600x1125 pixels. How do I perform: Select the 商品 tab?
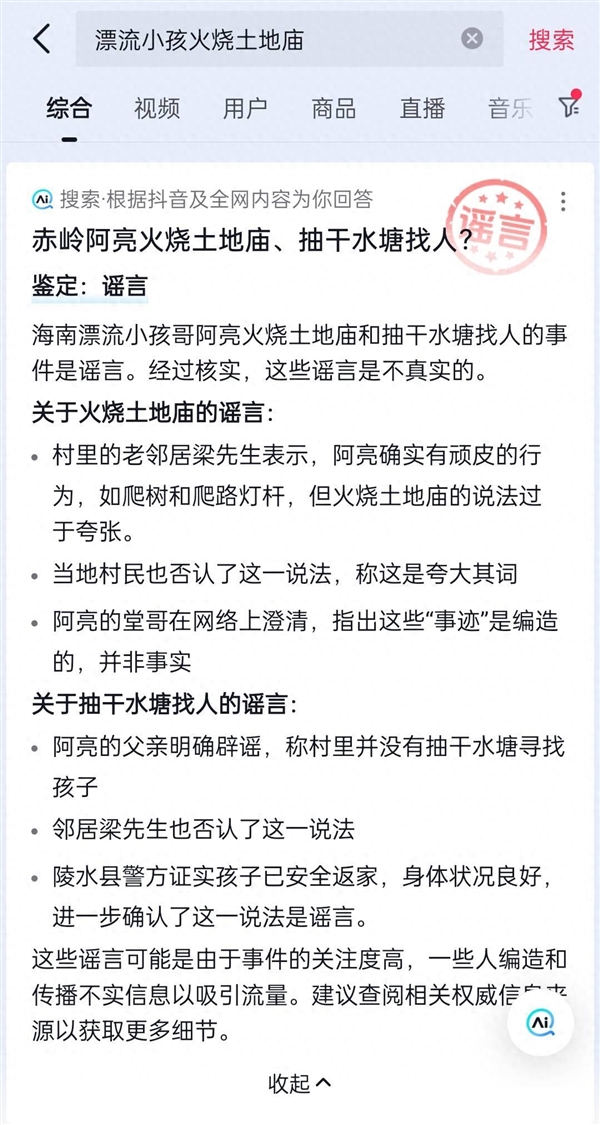(334, 108)
